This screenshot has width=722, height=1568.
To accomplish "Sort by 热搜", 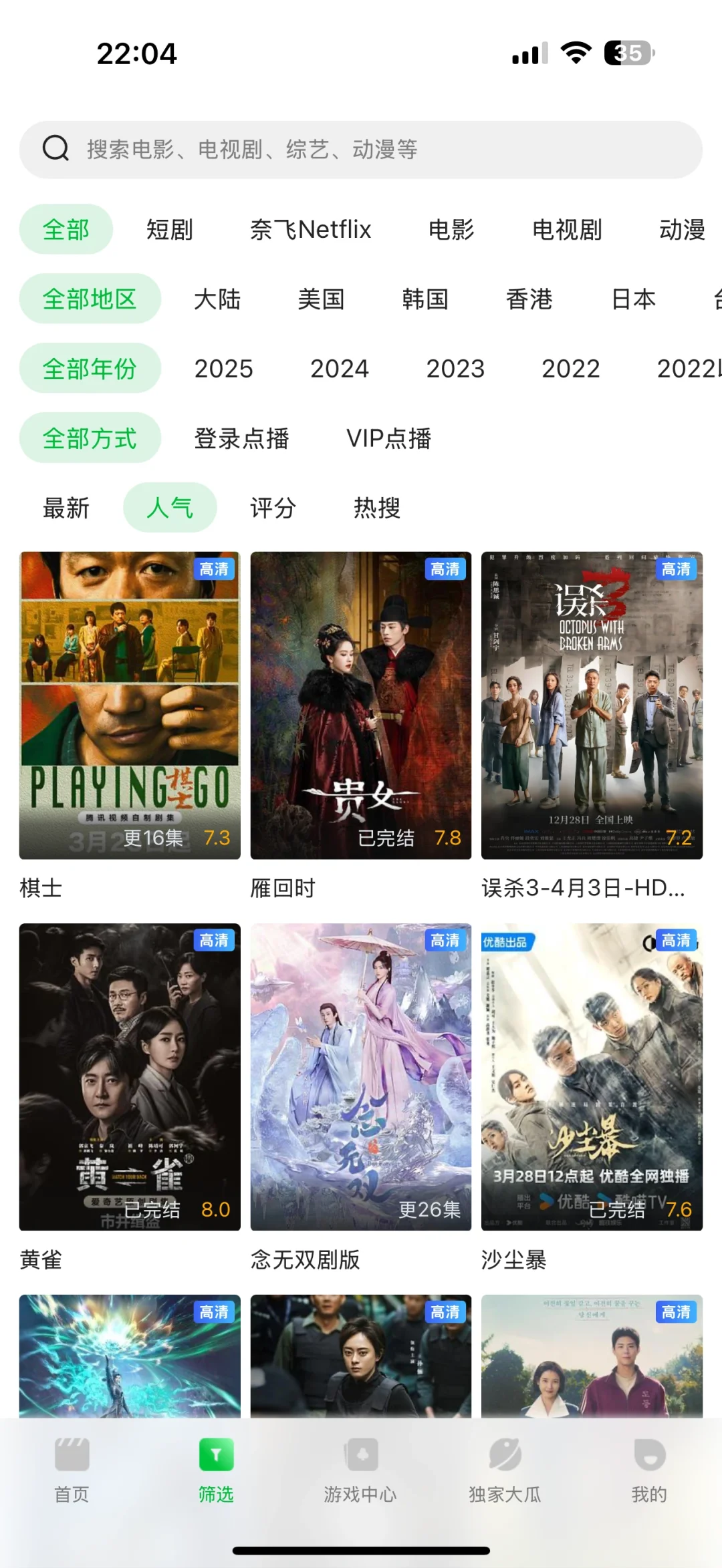I will pyautogui.click(x=377, y=508).
